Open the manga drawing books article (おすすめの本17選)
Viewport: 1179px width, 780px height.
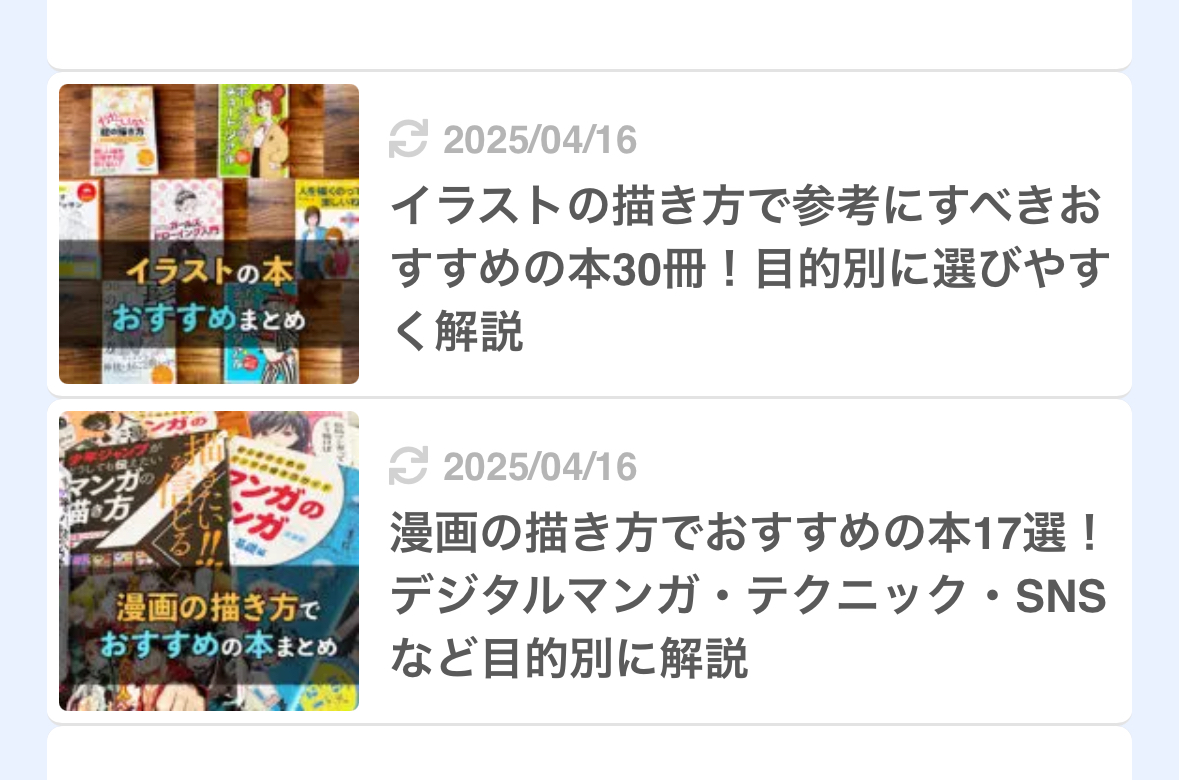(748, 596)
